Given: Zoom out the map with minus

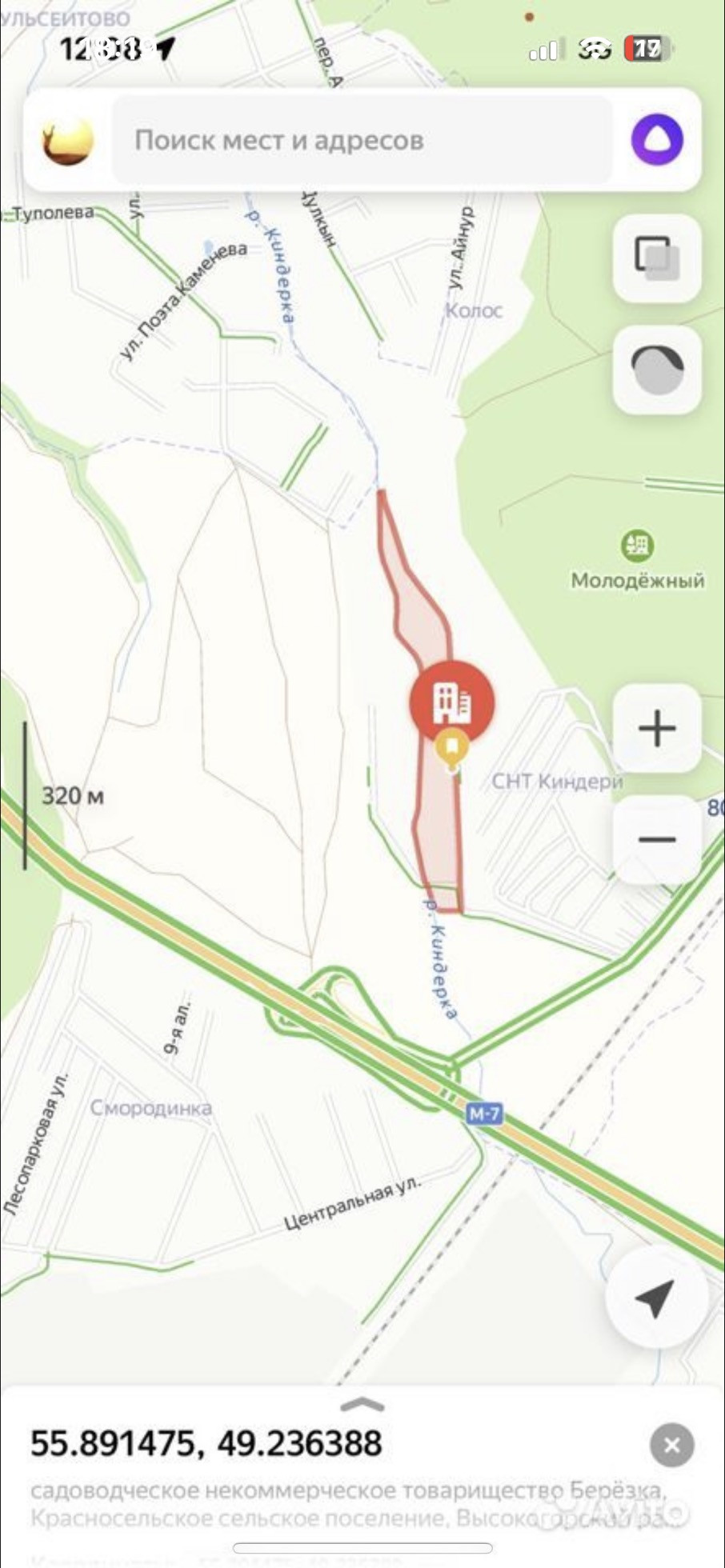Looking at the screenshot, I should [x=657, y=839].
